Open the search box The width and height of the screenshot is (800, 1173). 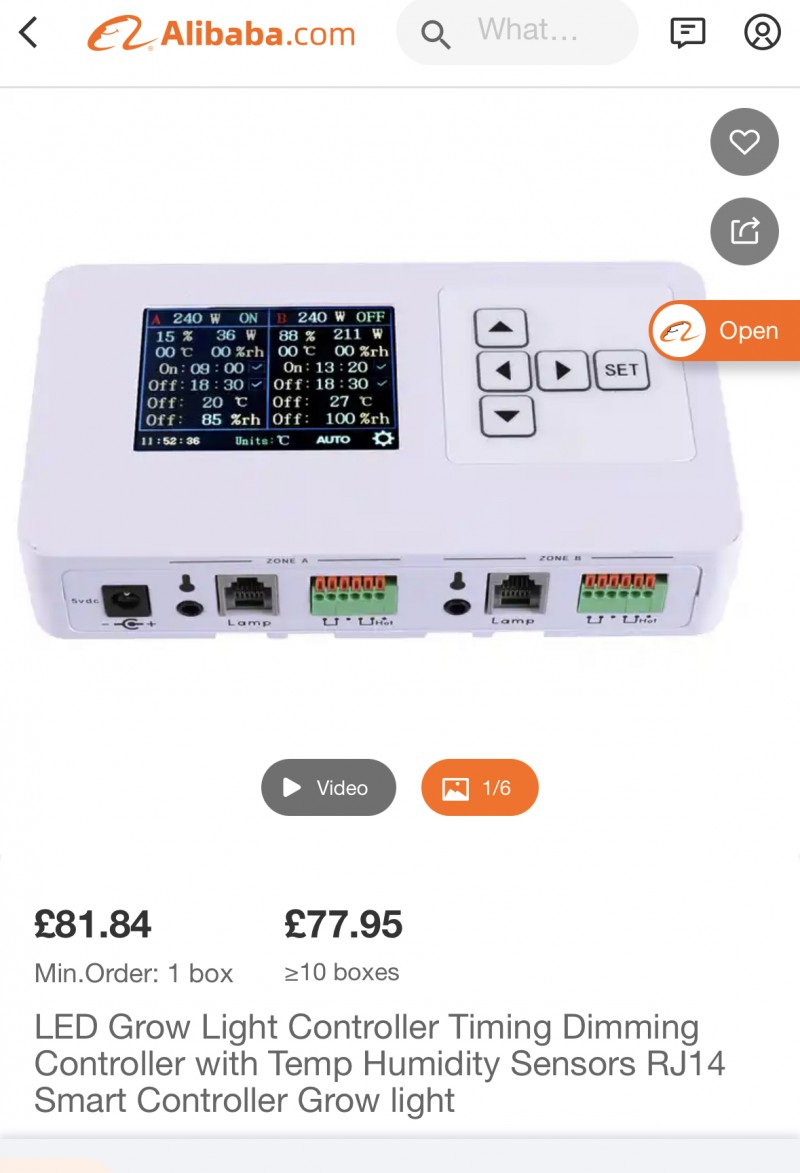(517, 33)
